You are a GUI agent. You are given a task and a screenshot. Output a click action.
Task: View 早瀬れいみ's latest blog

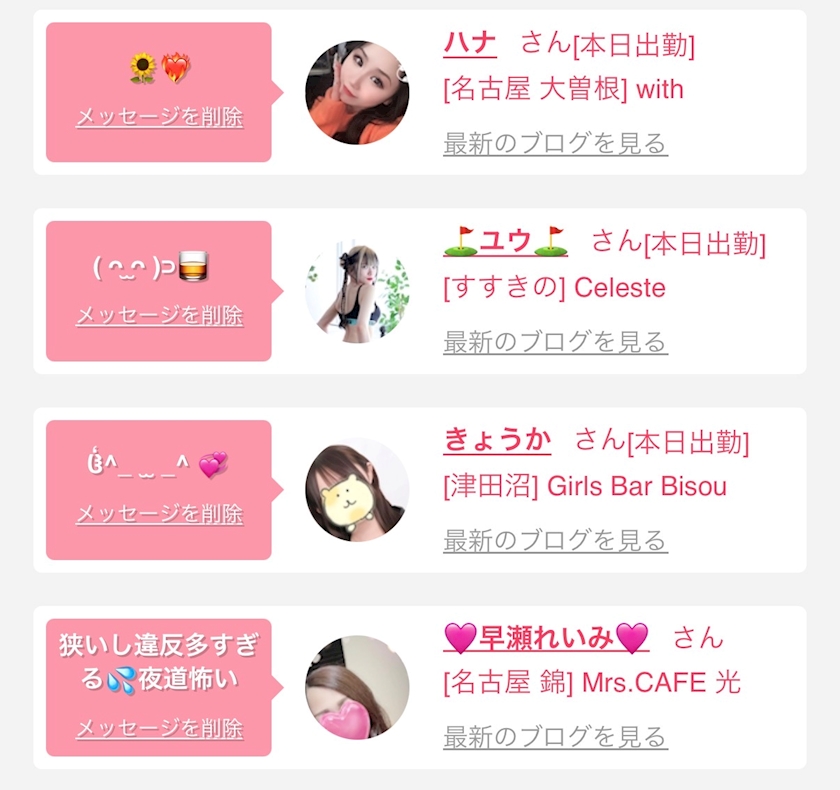point(556,737)
